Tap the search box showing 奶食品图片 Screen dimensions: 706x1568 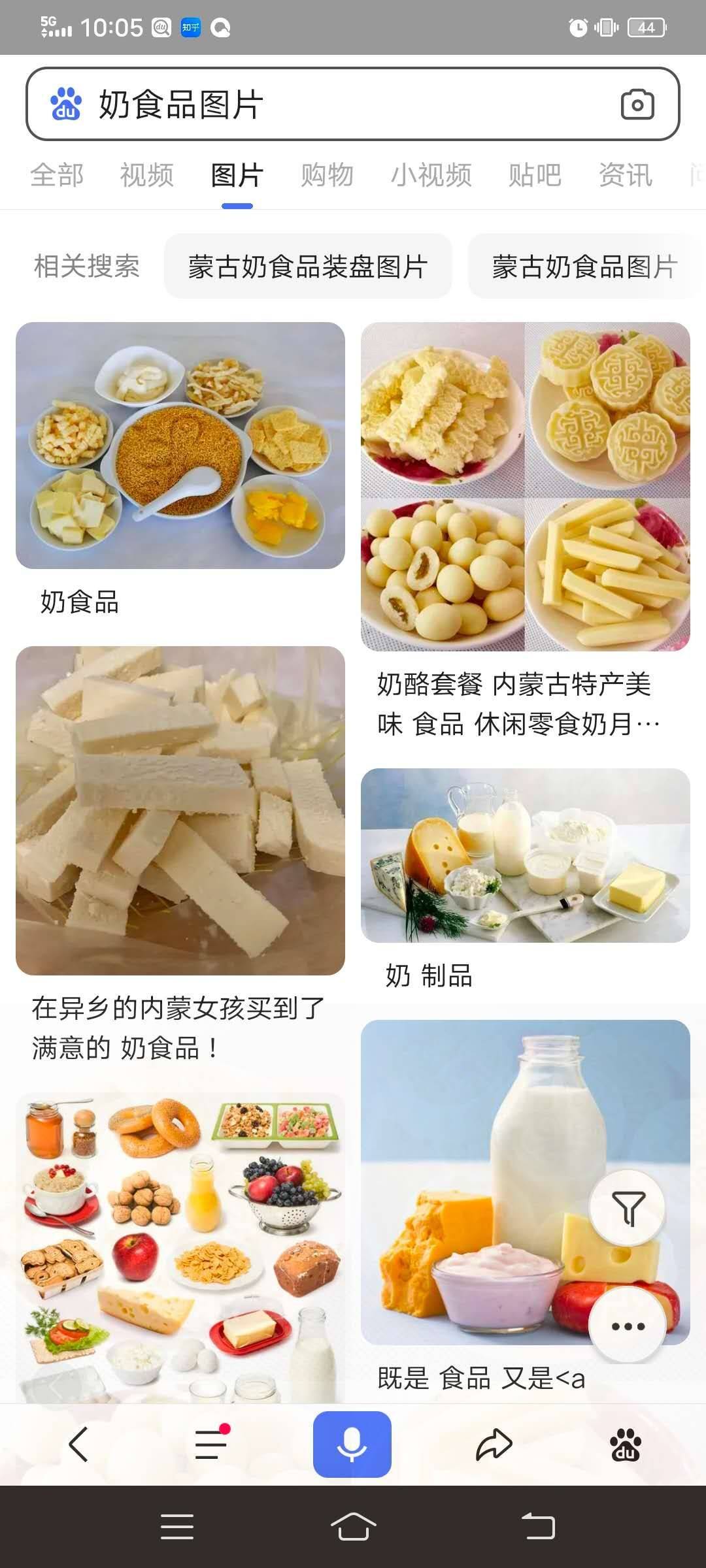tap(353, 104)
